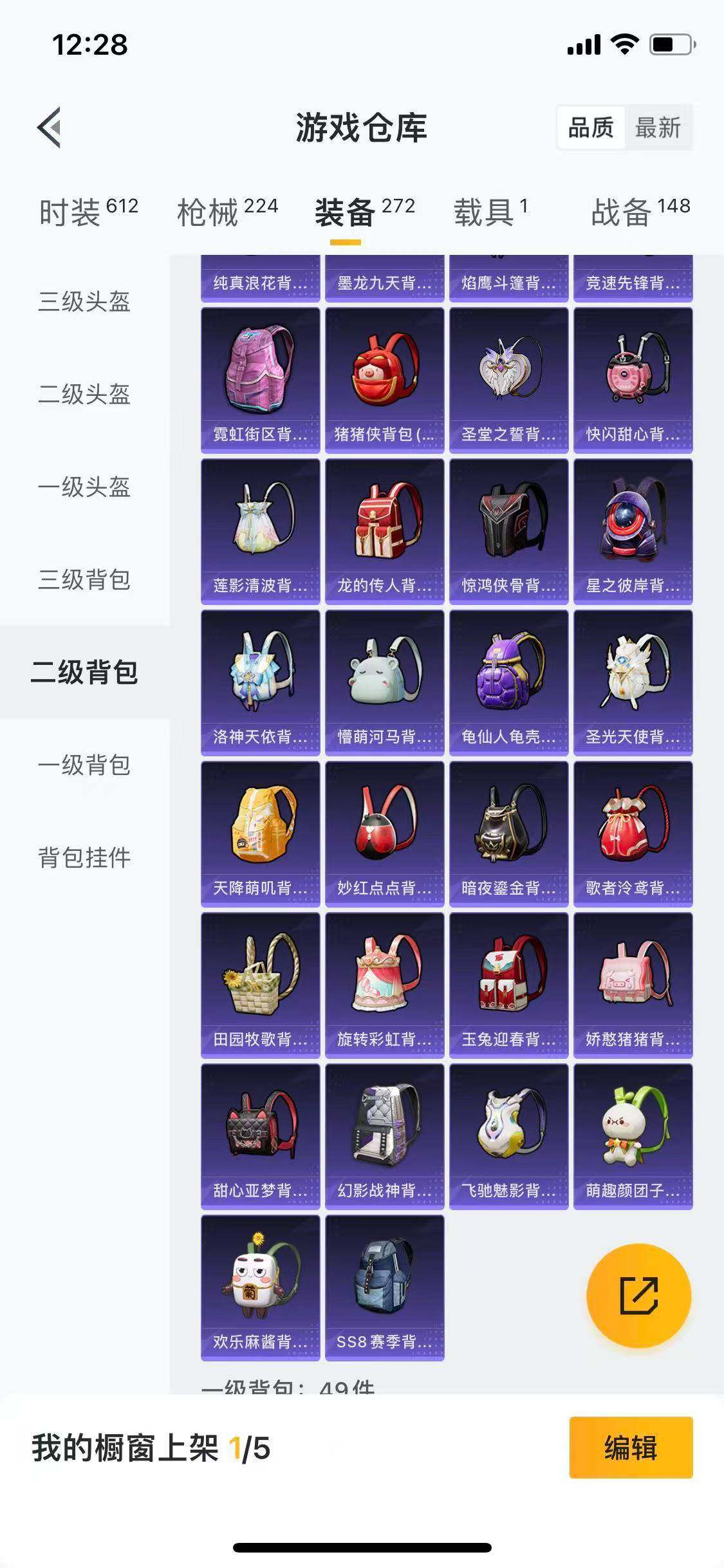Open the 一级背包 sidebar category
The image size is (724, 1568).
[x=84, y=766]
